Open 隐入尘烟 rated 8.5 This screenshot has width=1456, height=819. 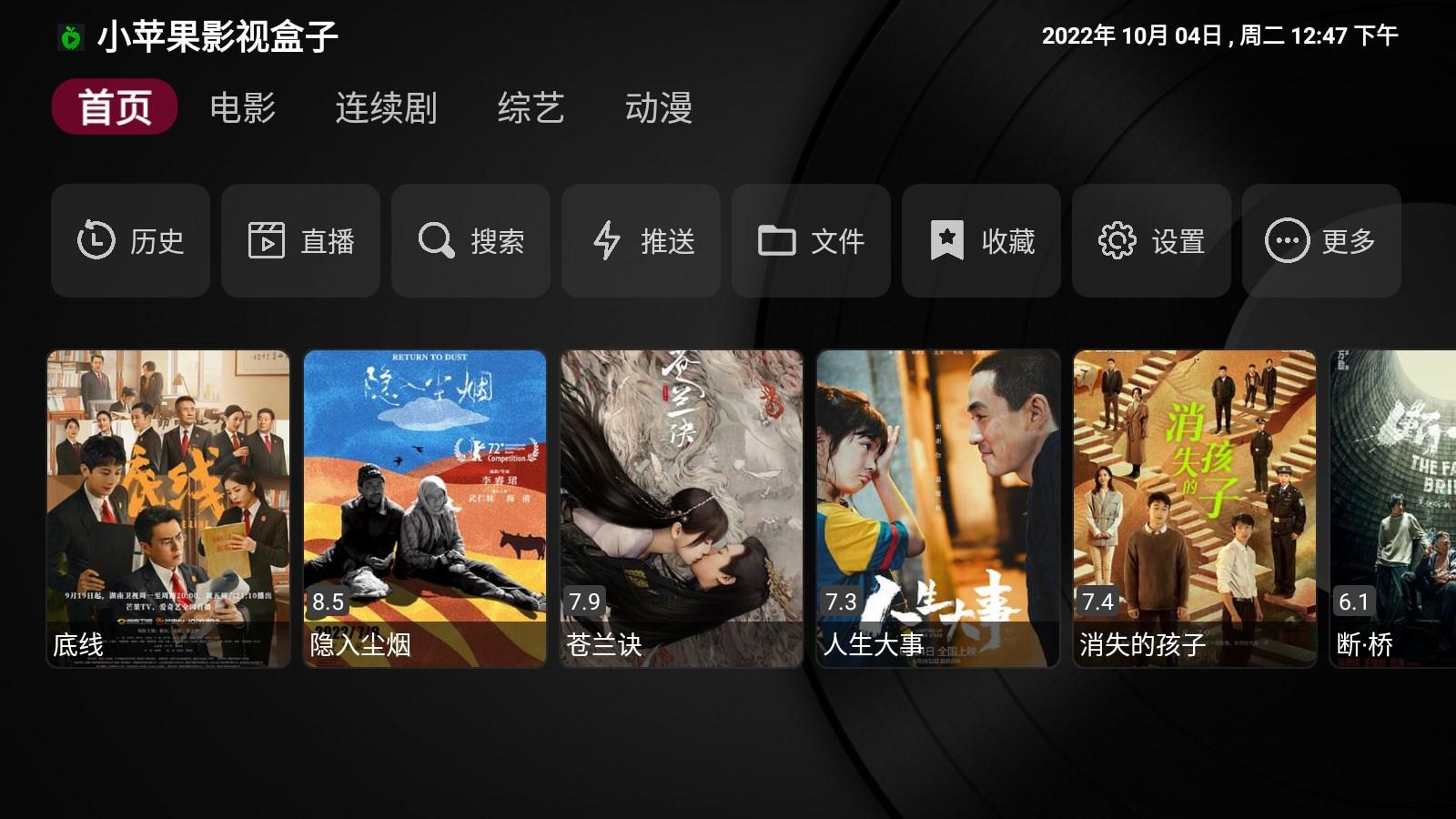425,508
